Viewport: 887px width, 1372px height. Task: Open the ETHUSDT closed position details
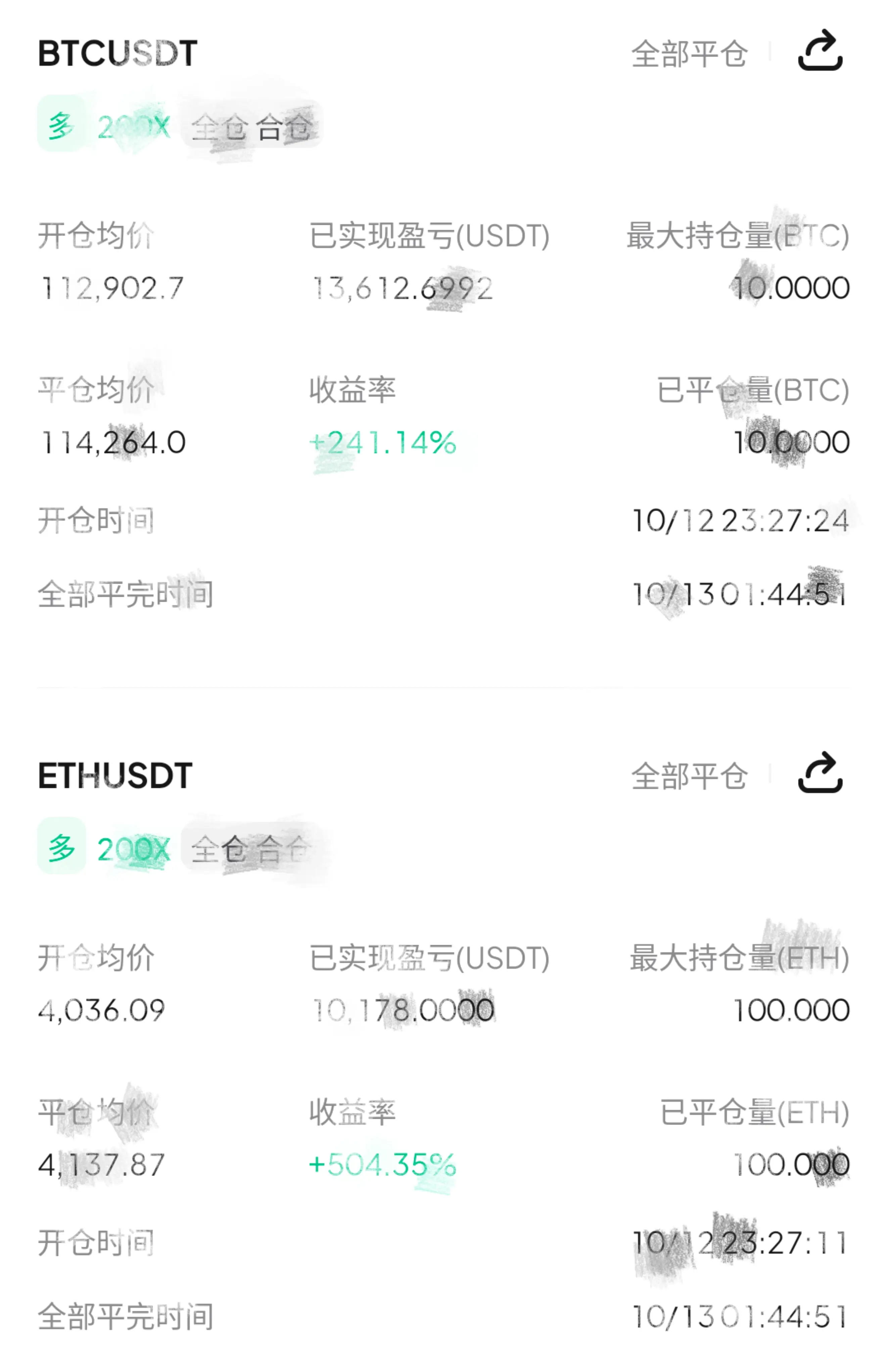(115, 775)
